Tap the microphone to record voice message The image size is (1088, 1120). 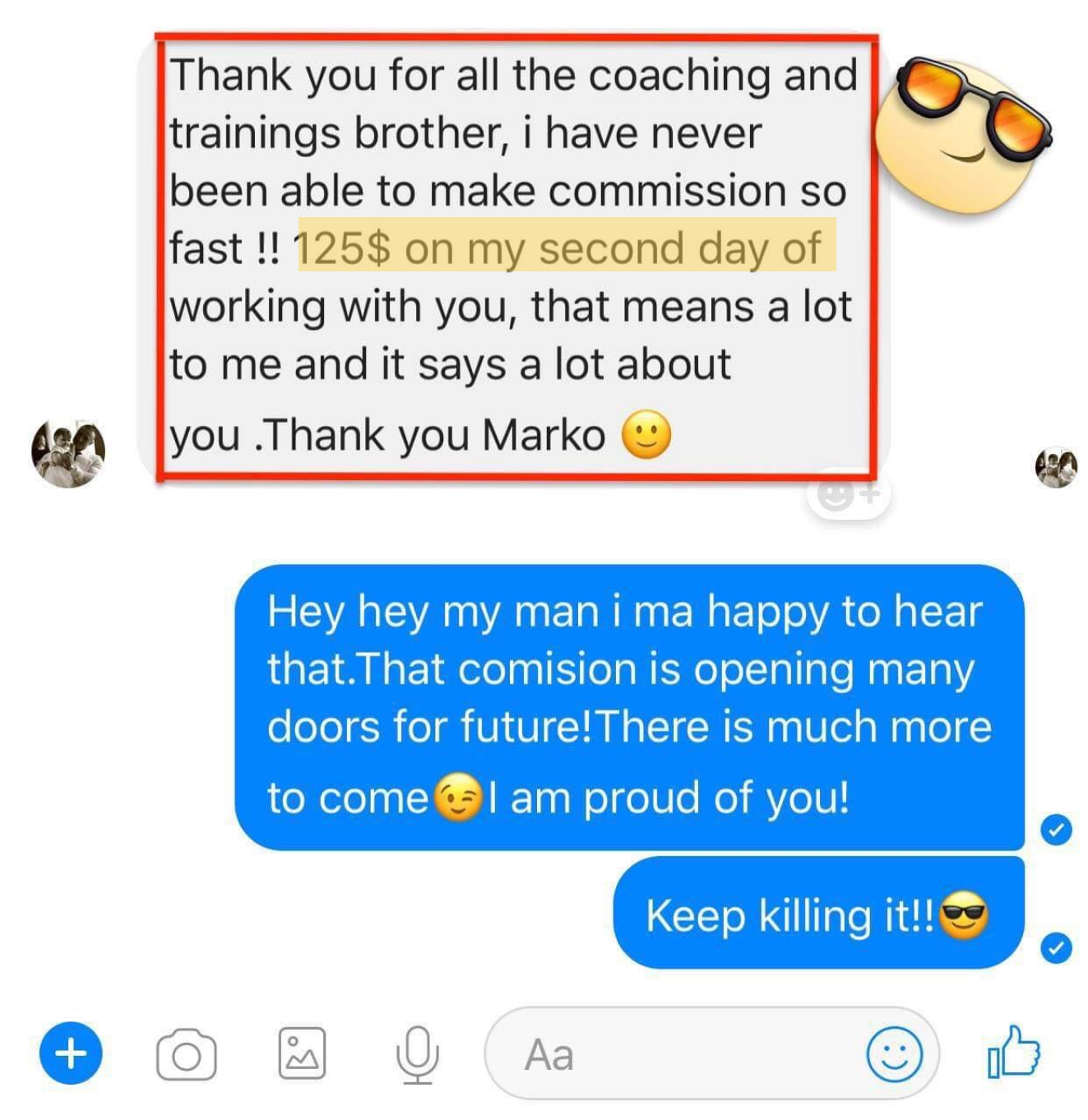(x=417, y=1054)
